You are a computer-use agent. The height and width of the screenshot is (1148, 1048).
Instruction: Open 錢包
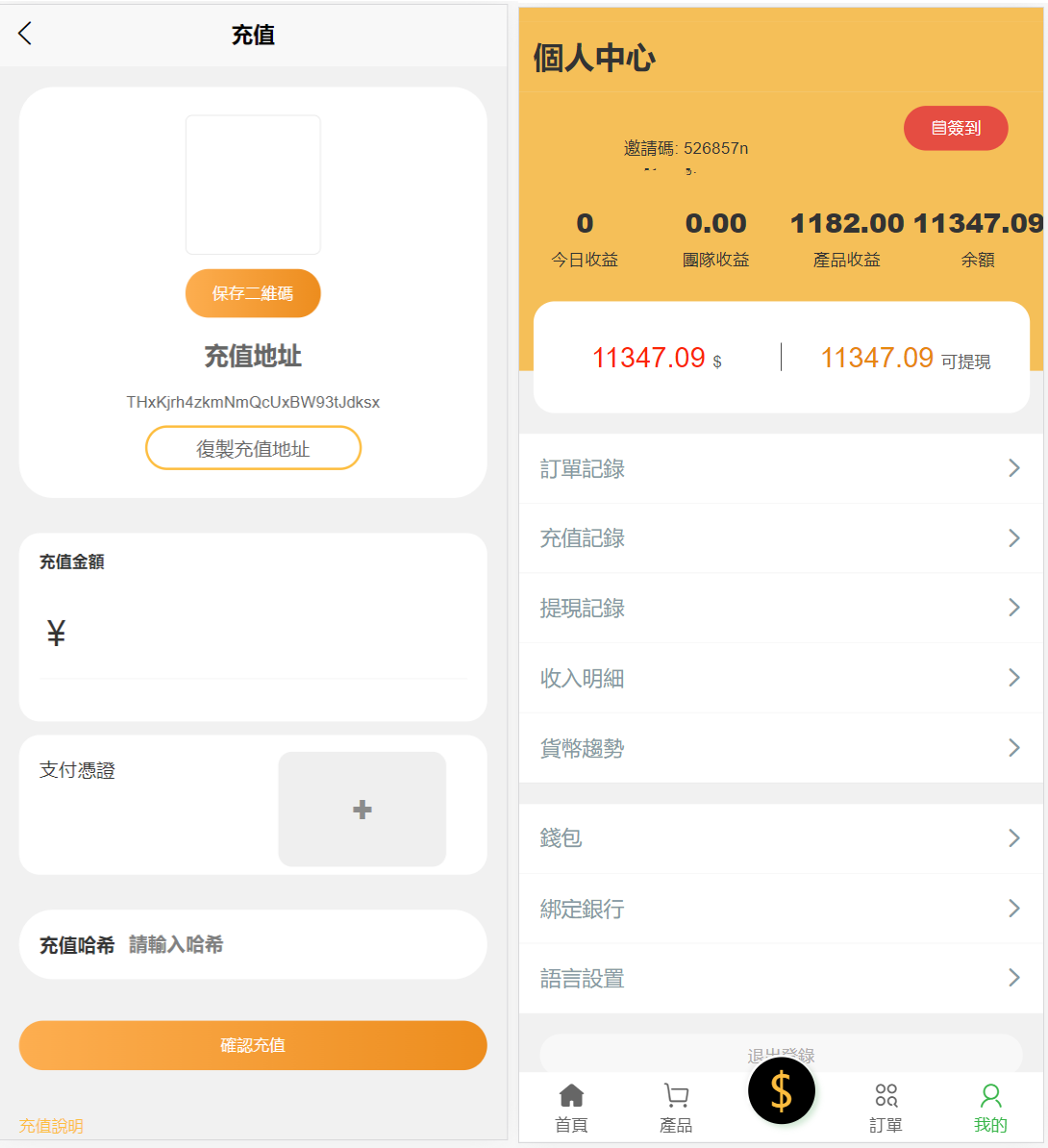[780, 838]
